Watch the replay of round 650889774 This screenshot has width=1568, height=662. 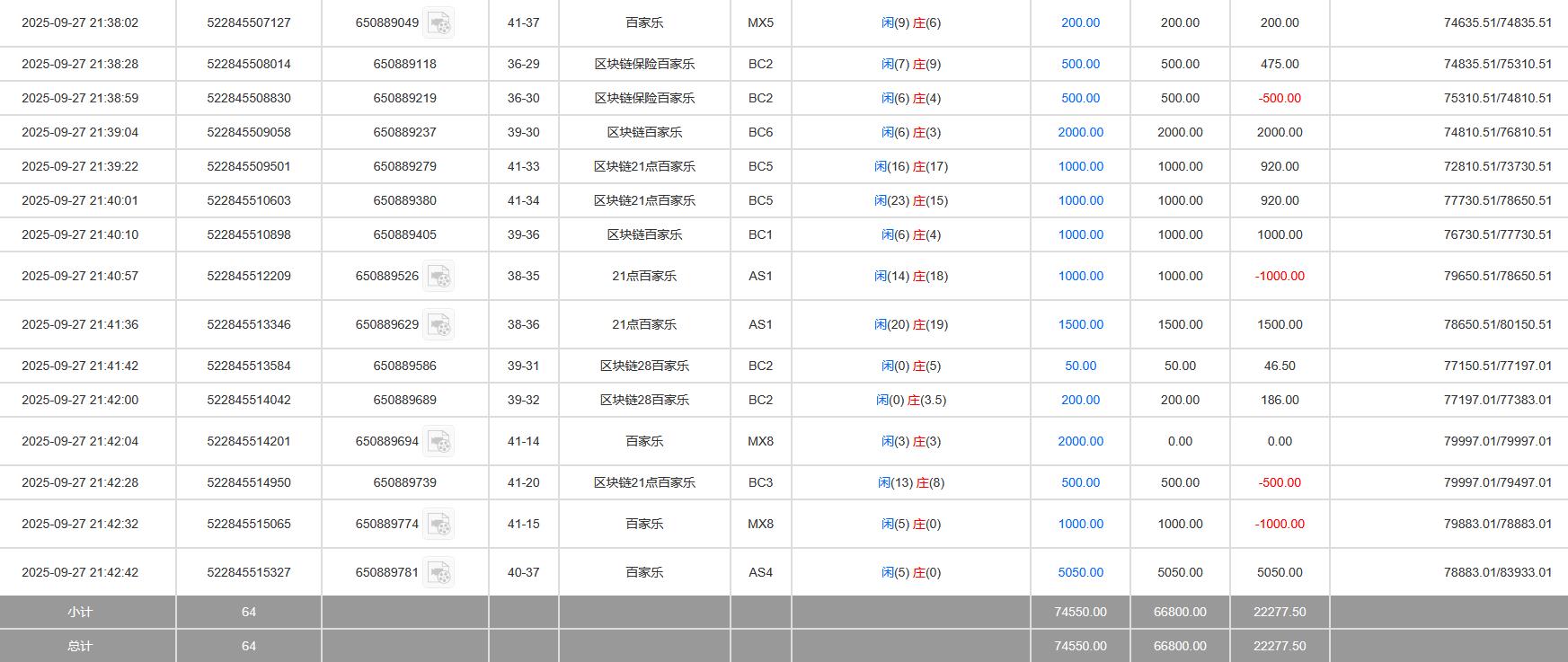439,525
